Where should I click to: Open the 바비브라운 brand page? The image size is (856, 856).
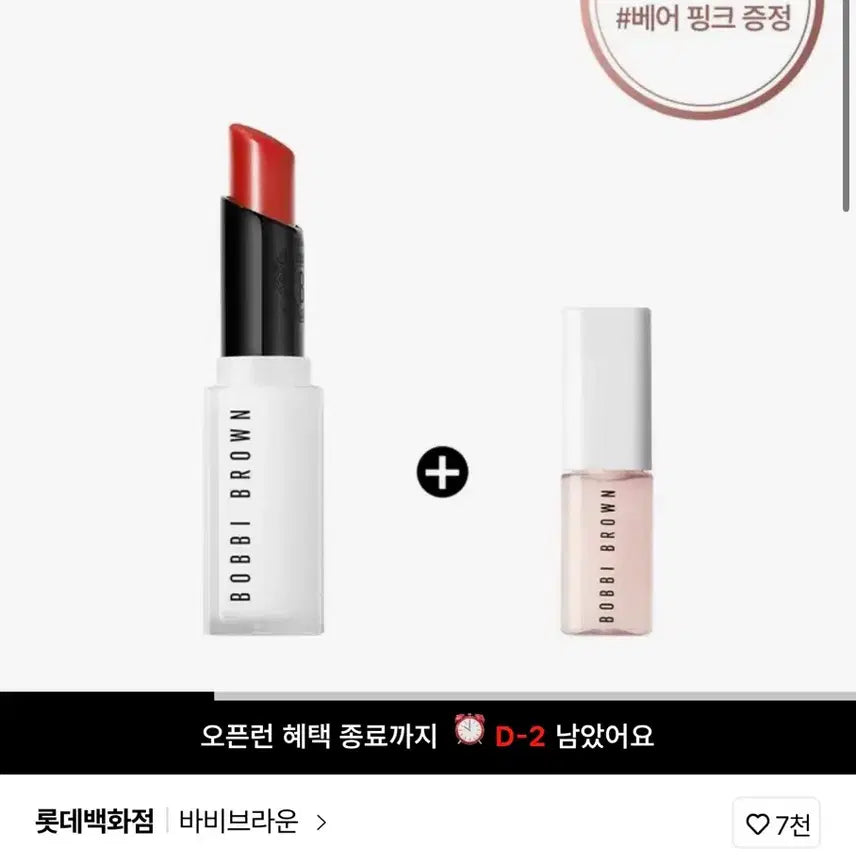(x=252, y=822)
